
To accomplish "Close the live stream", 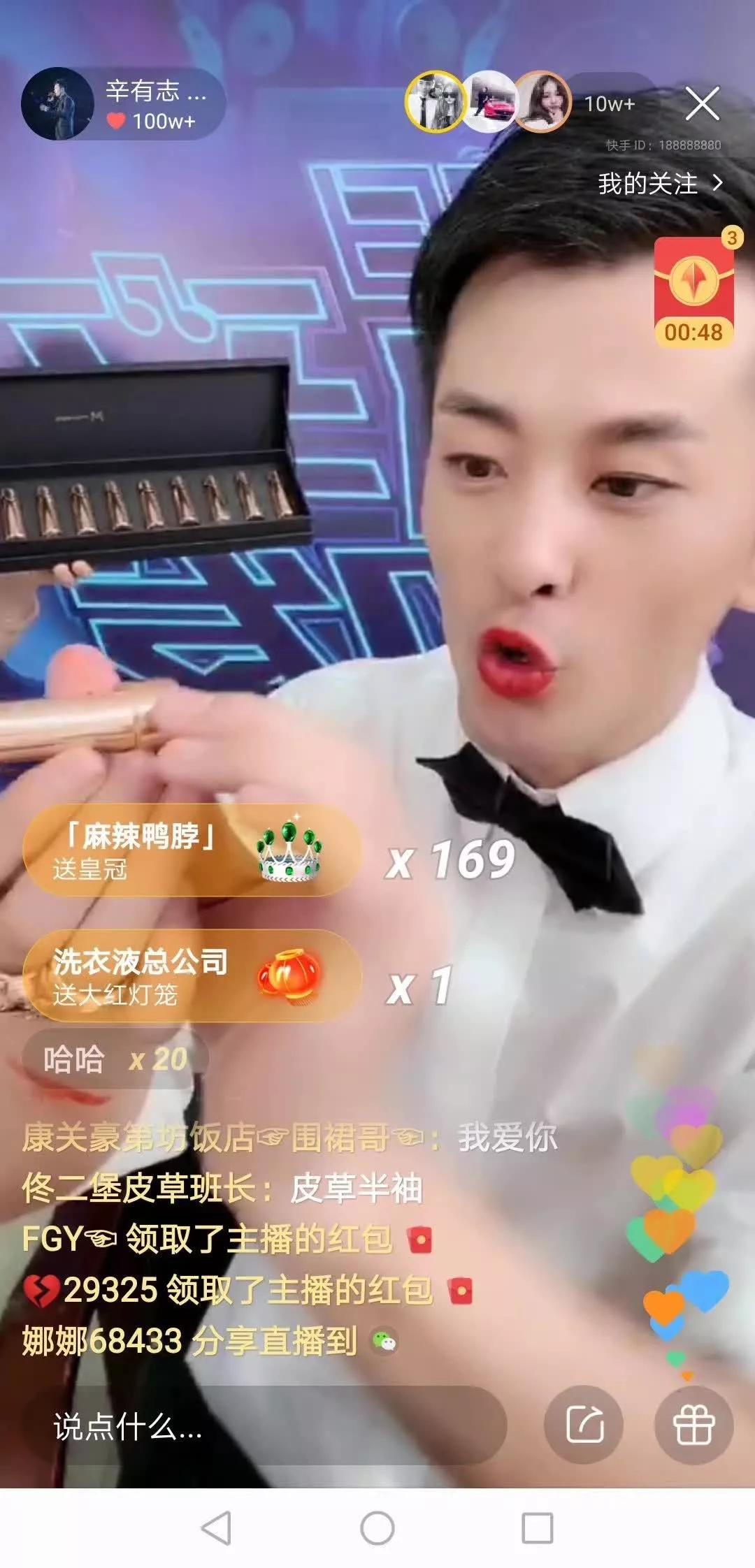I will pos(702,105).
